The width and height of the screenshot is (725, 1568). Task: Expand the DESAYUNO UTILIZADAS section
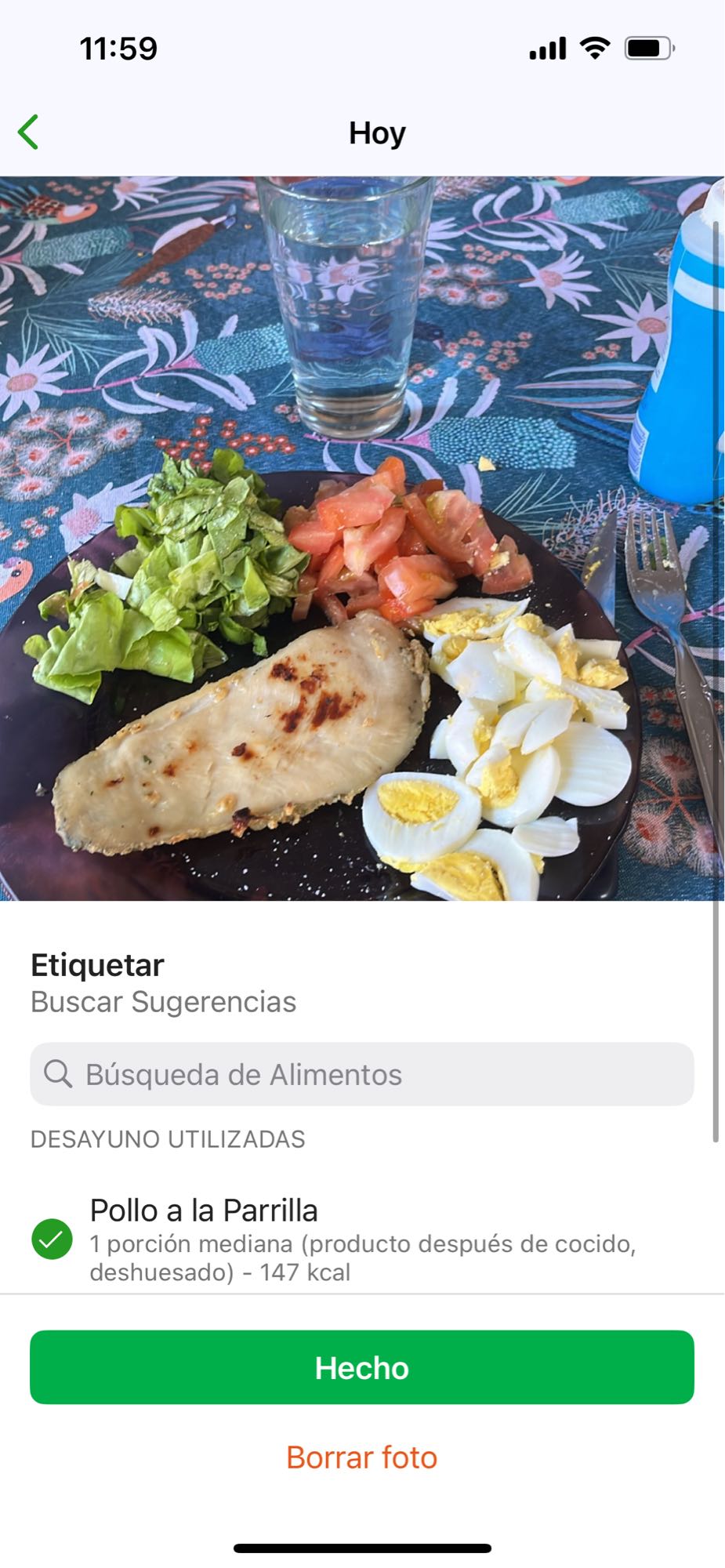167,1140
